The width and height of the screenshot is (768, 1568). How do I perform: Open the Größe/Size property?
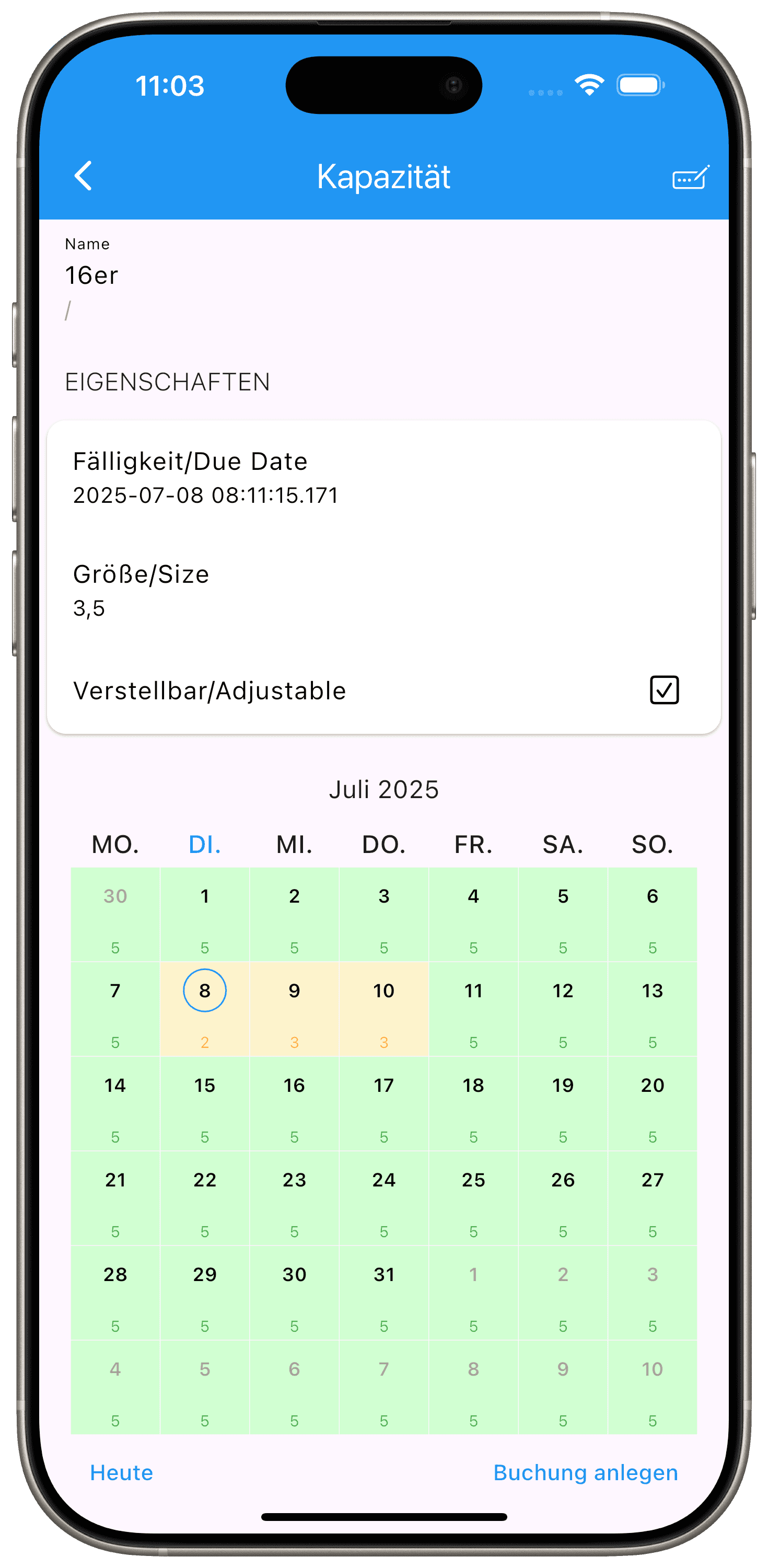coord(383,591)
